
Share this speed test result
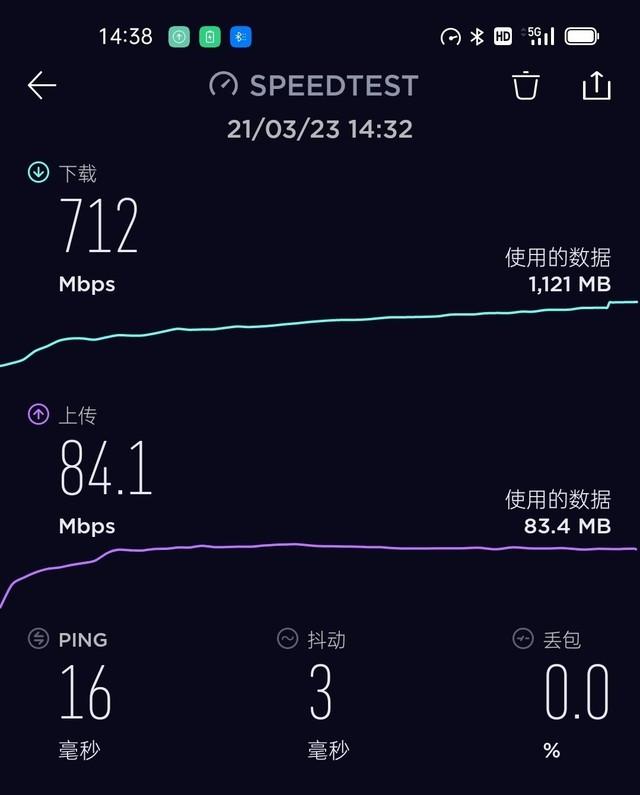(596, 86)
